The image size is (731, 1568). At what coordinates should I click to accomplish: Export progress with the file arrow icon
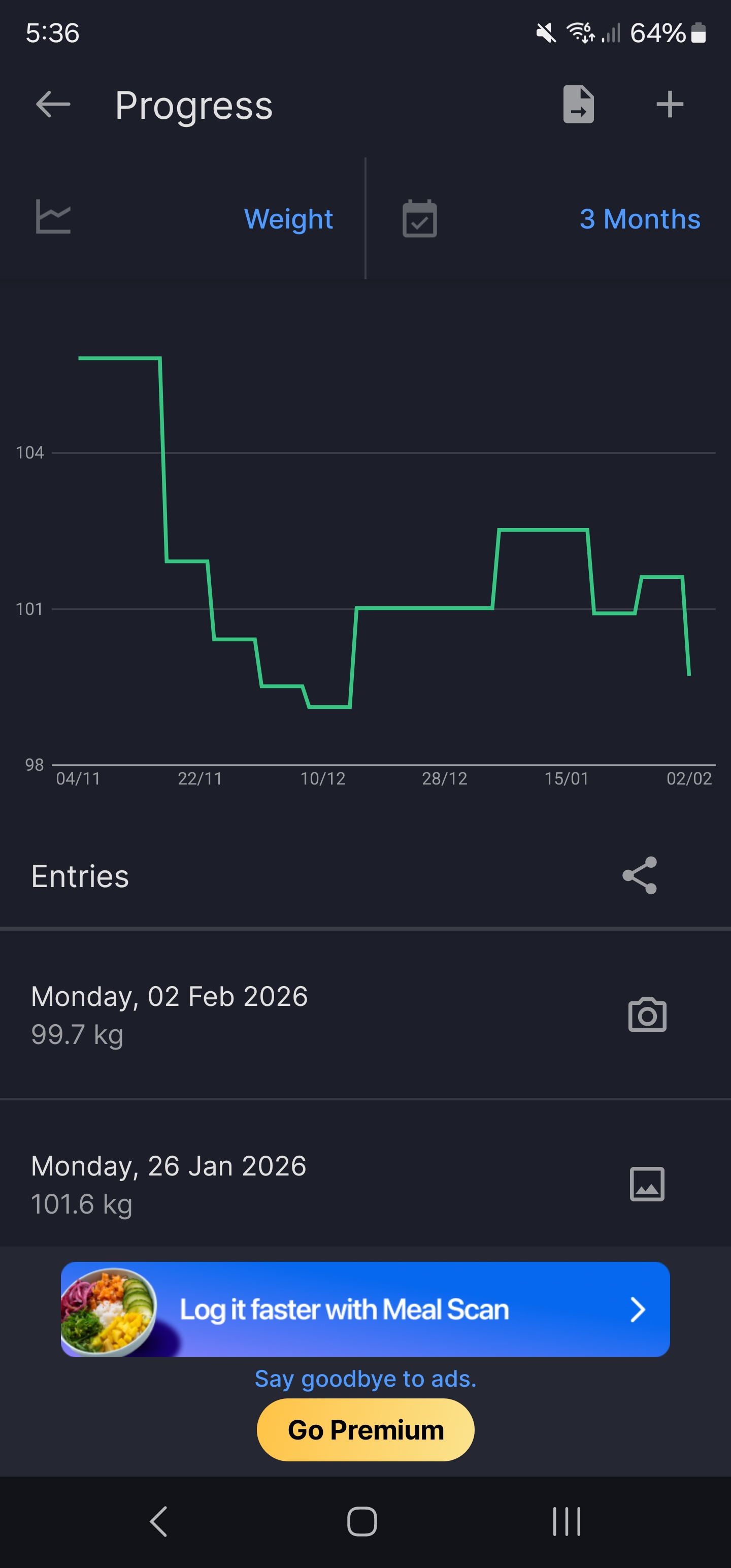coord(578,104)
